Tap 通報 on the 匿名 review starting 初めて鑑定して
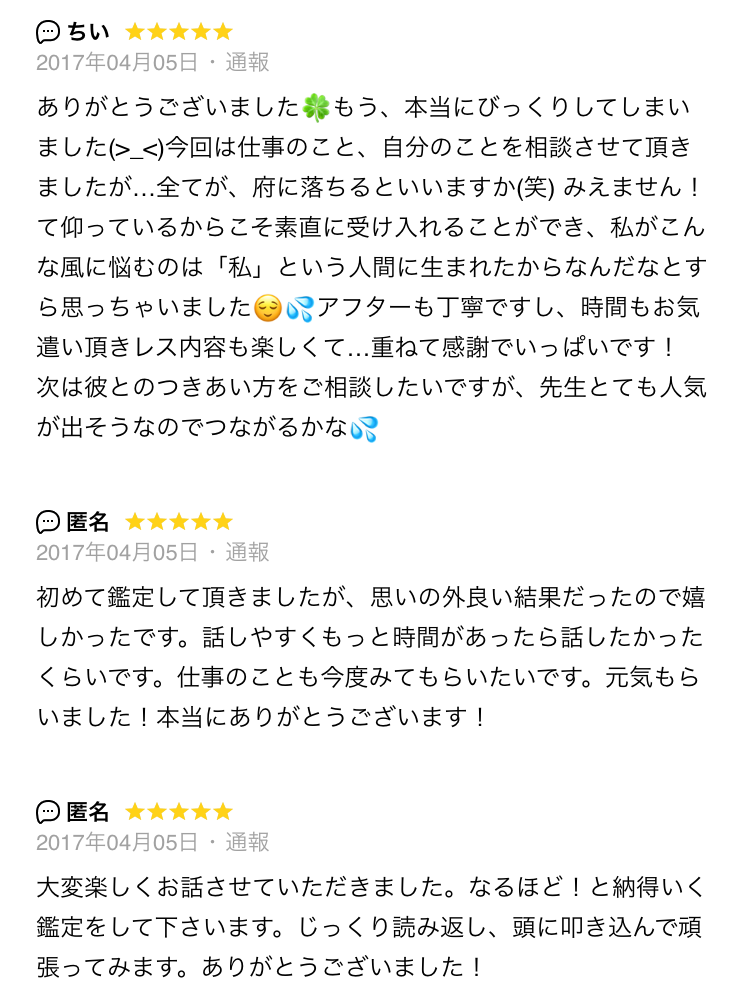 247,552
